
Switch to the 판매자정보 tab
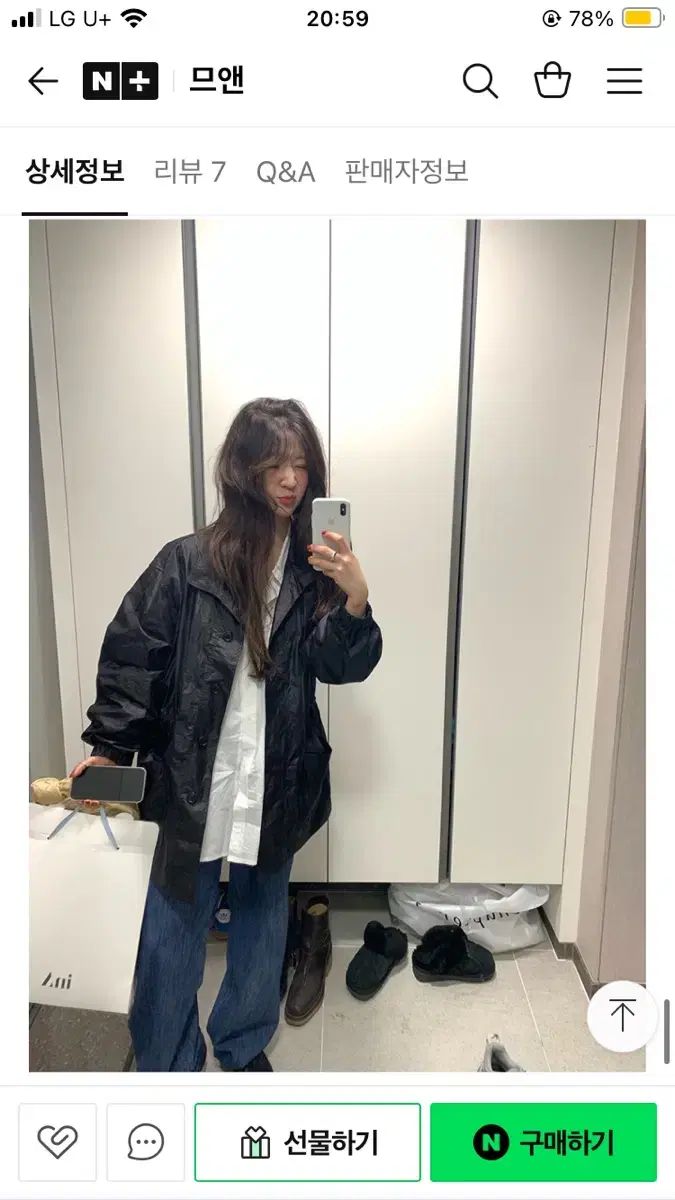(x=406, y=172)
